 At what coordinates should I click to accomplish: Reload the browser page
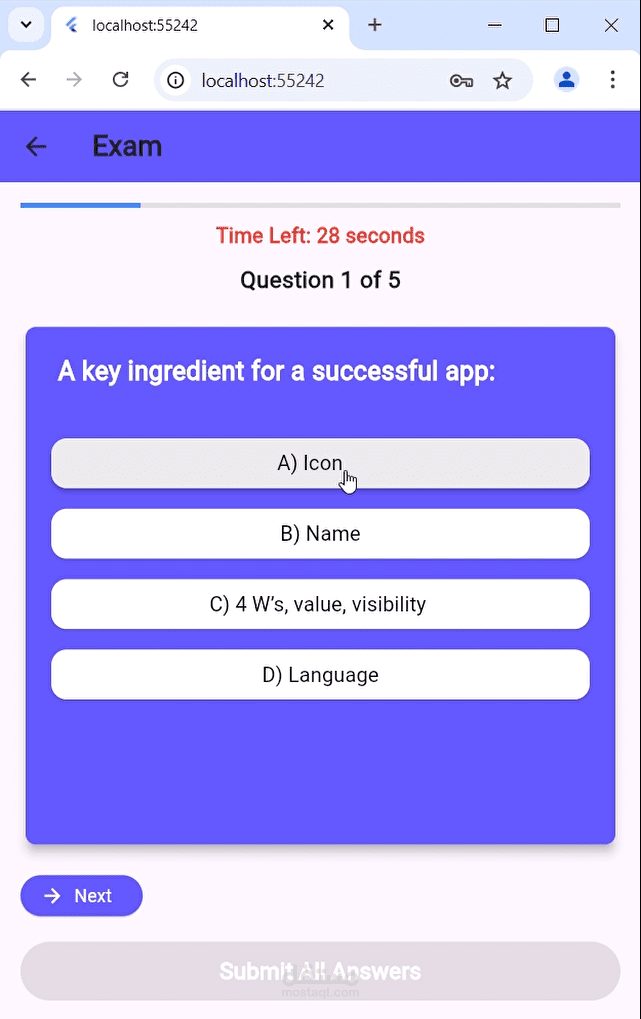point(121,80)
